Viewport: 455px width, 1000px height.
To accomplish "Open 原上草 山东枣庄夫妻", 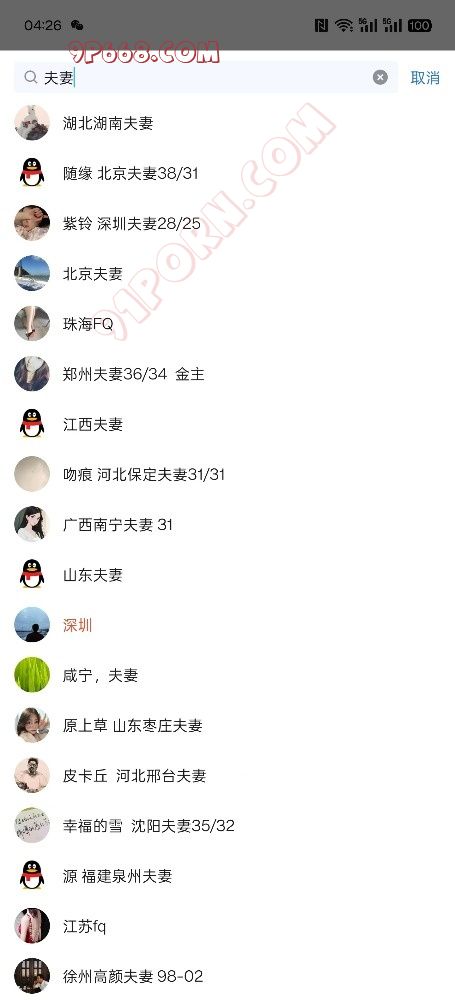I will coord(227,726).
